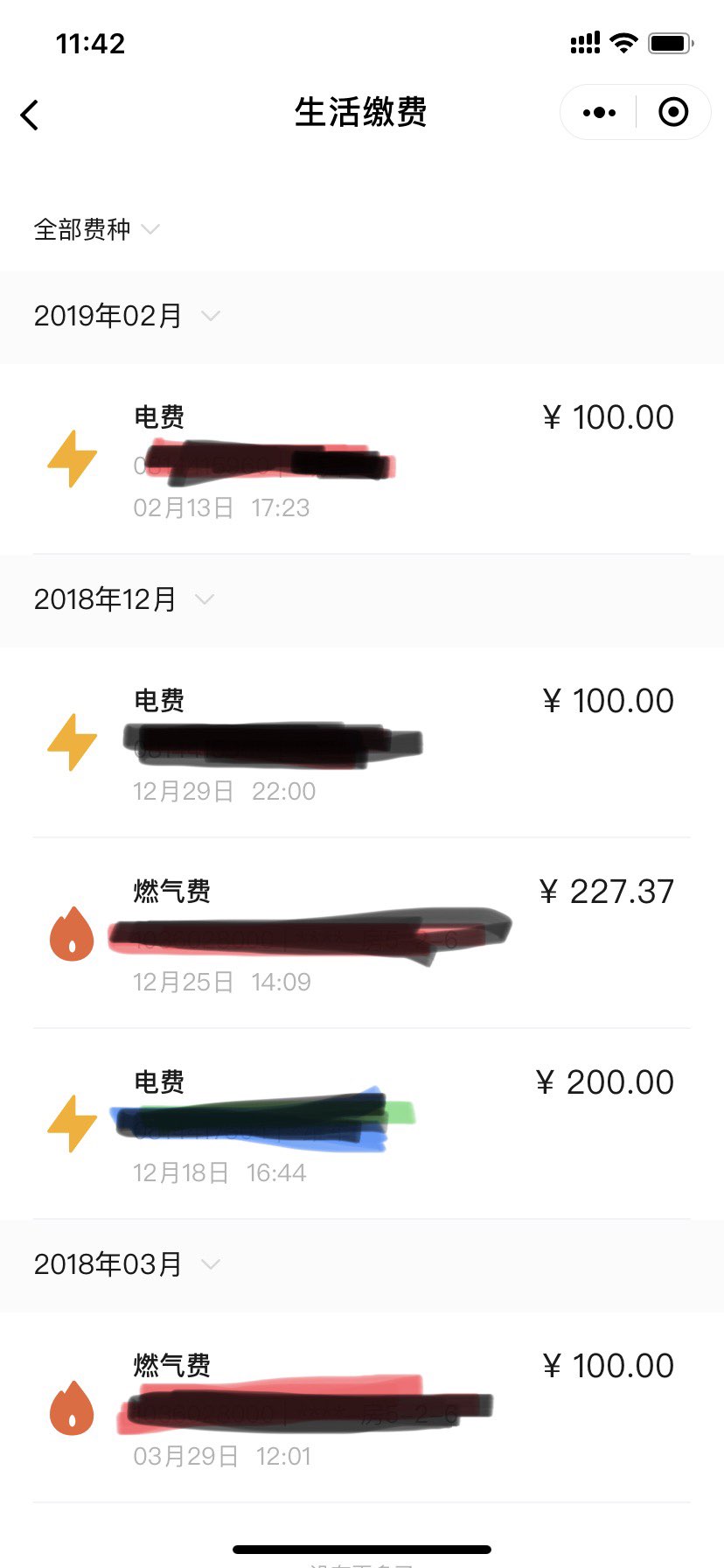The image size is (724, 1568).
Task: Open the 02月13日 17:23 电费 payment record
Action: tap(362, 459)
